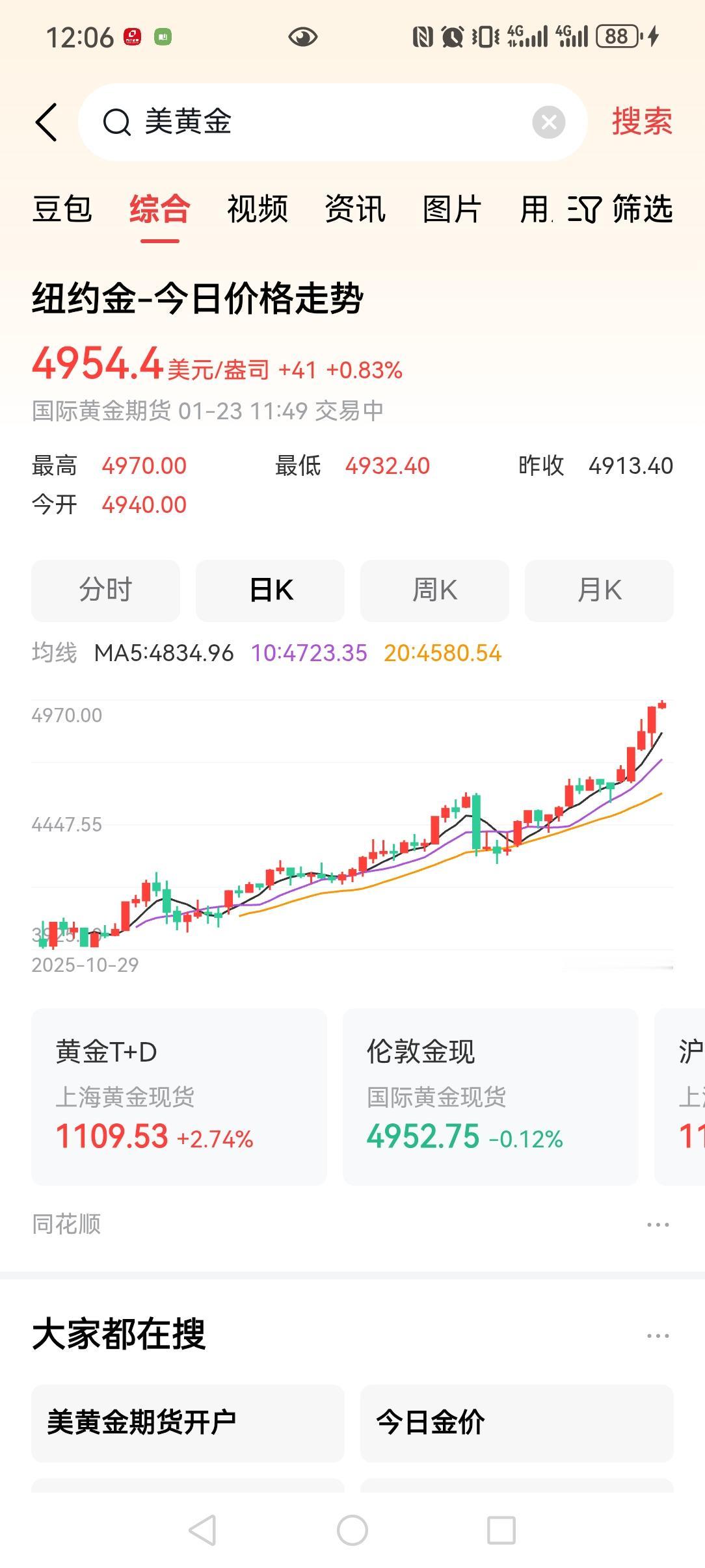Switch the chart to 分时 view
Screen dimensions: 705x1568
point(105,590)
